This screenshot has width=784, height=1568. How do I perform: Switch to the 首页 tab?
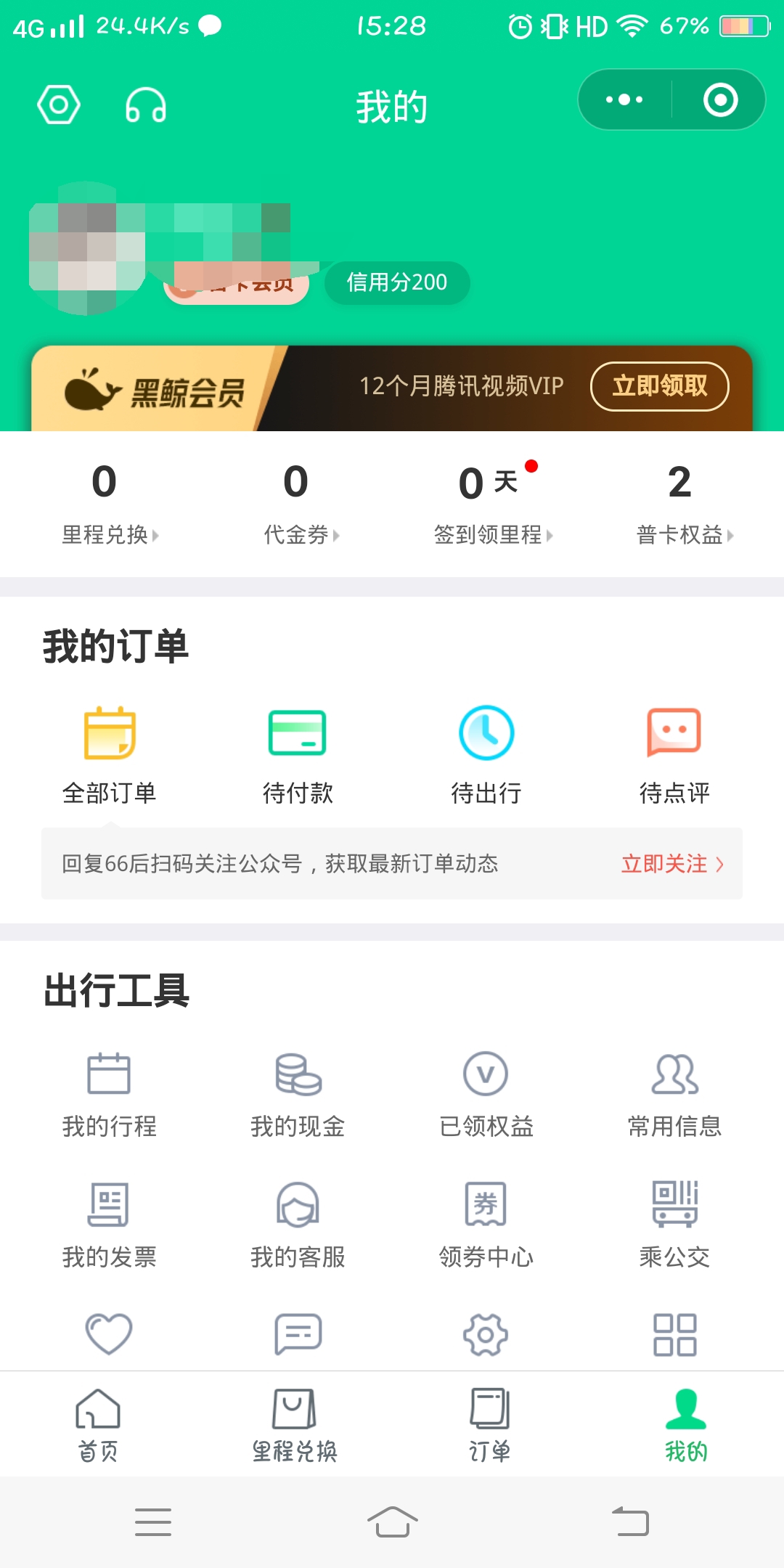pyautogui.click(x=98, y=1423)
